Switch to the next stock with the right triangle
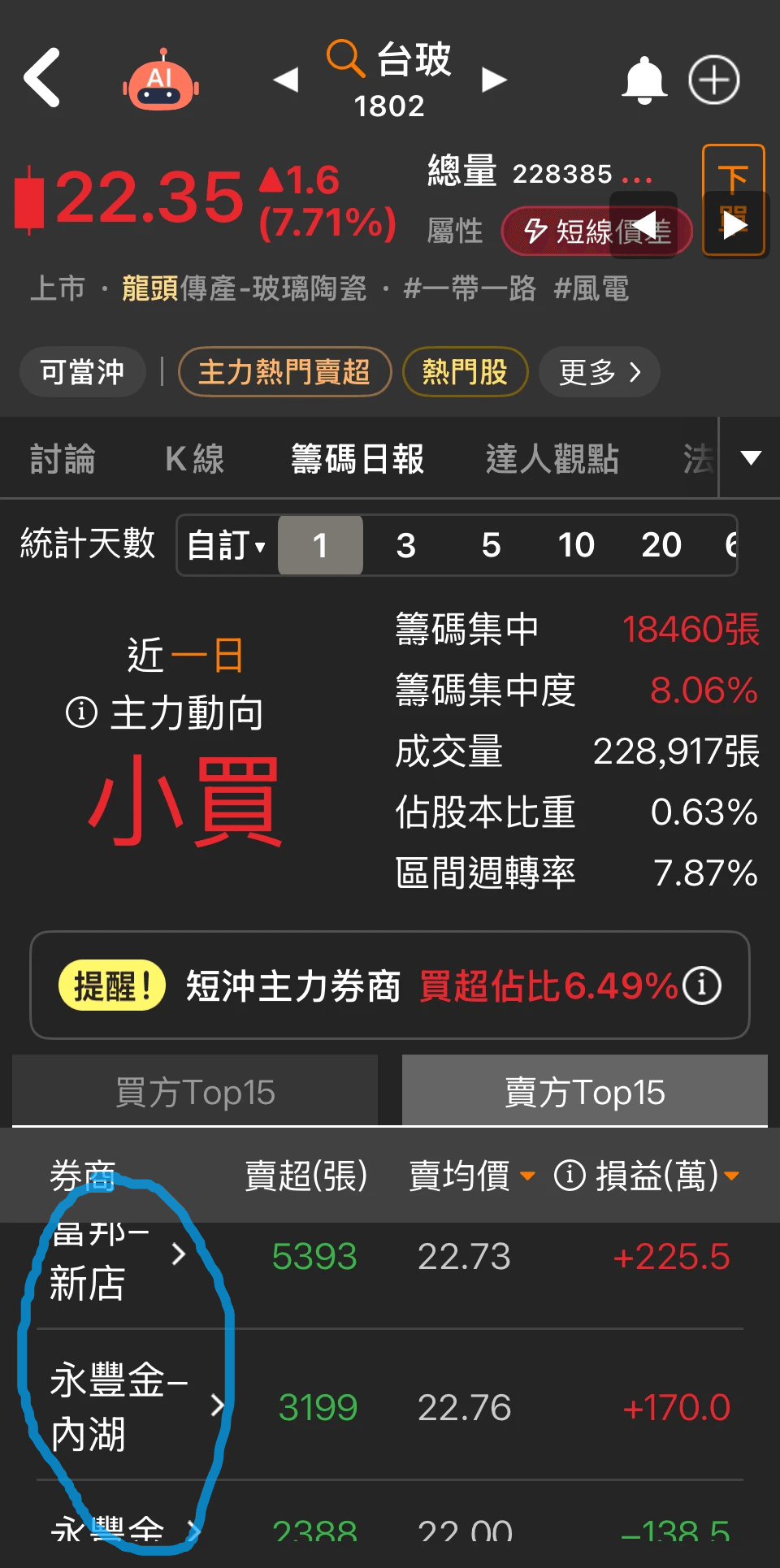 (493, 80)
